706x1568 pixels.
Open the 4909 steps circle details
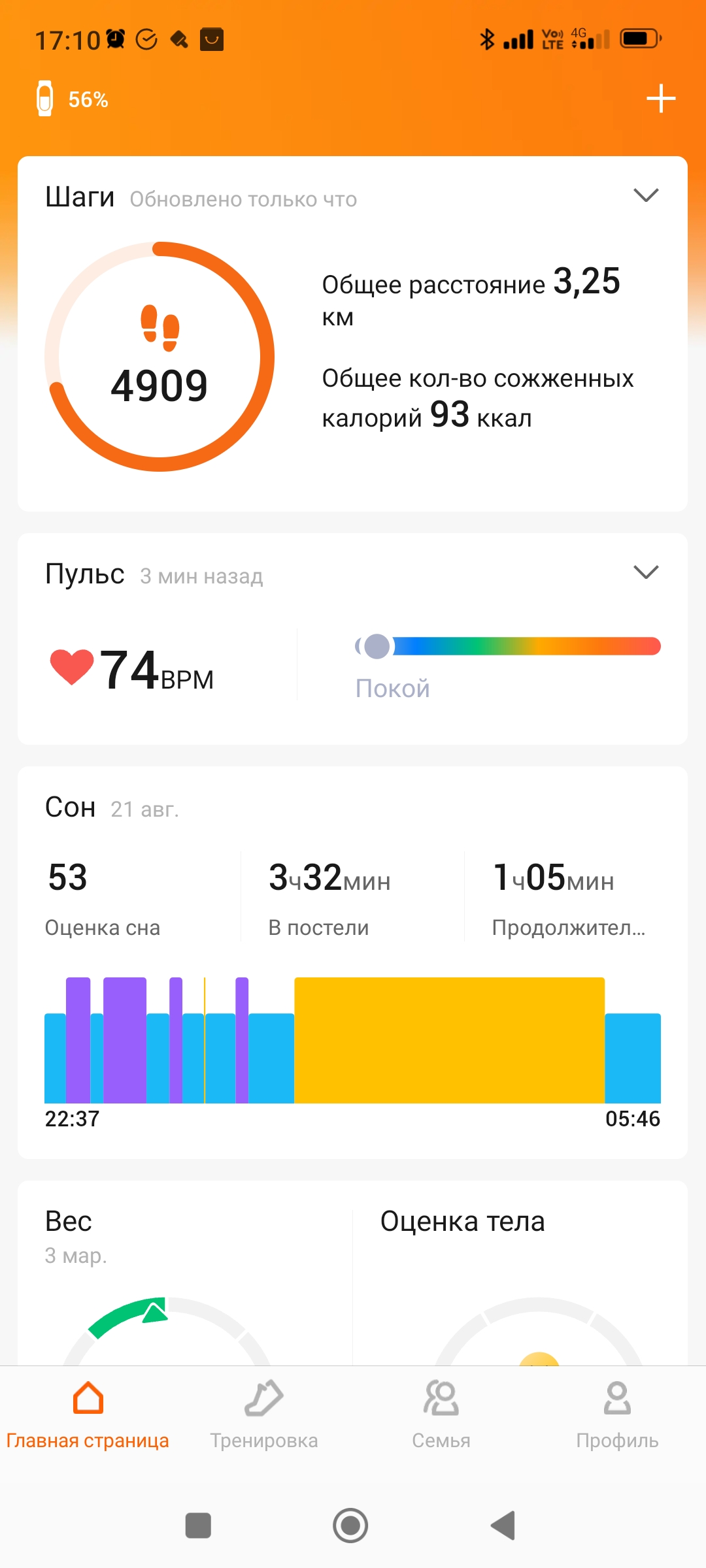pos(160,357)
